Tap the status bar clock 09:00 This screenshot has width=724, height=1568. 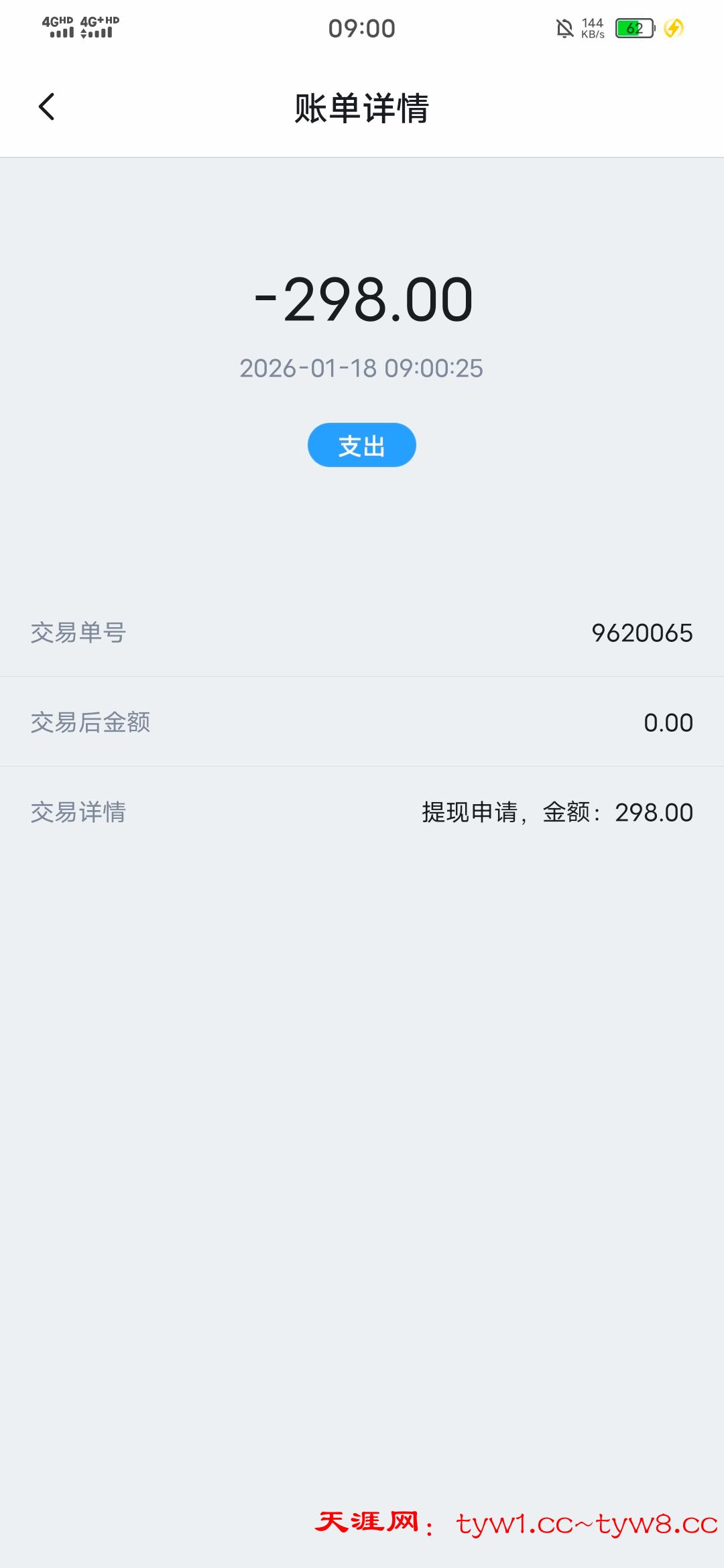[x=361, y=27]
